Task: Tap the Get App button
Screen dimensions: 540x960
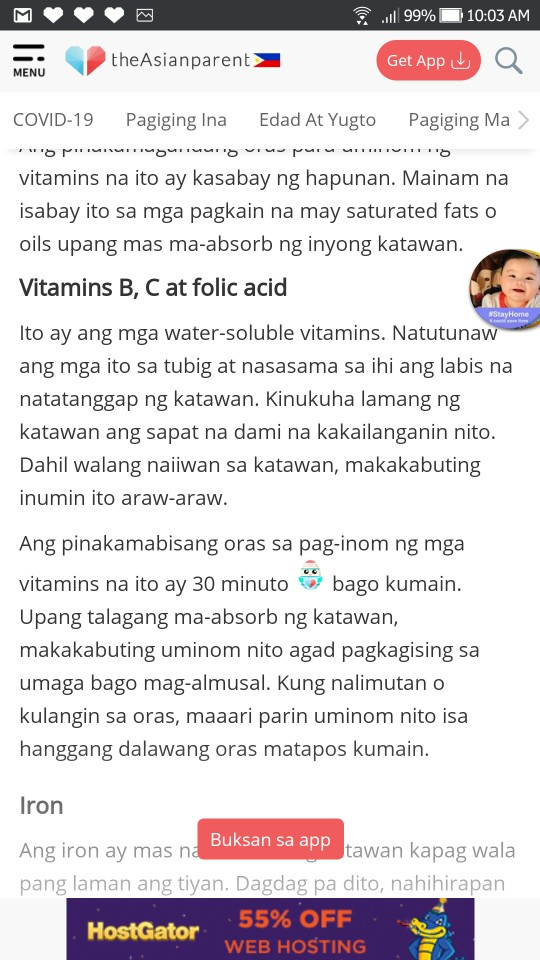Action: click(428, 61)
